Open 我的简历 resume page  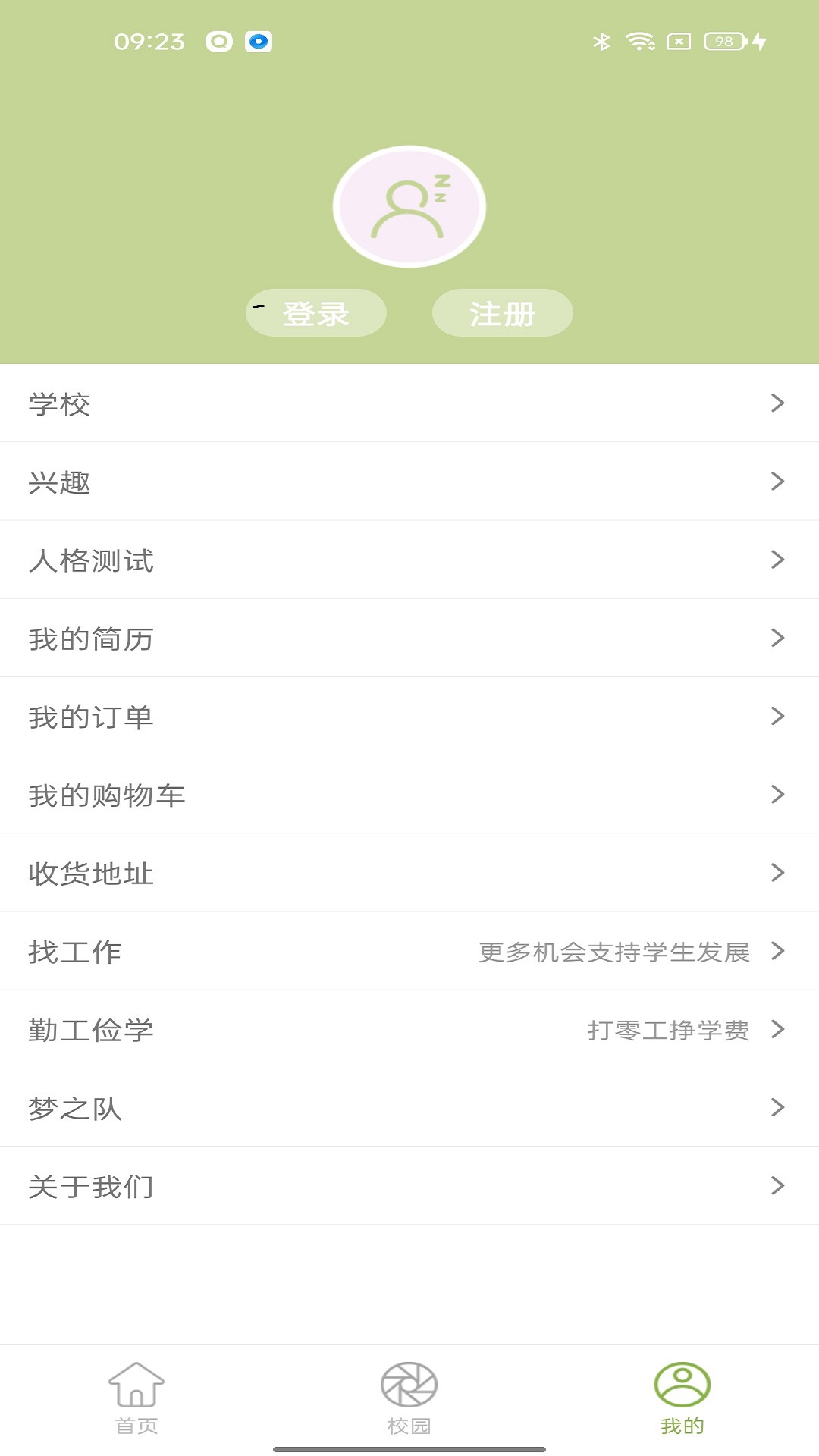point(409,639)
